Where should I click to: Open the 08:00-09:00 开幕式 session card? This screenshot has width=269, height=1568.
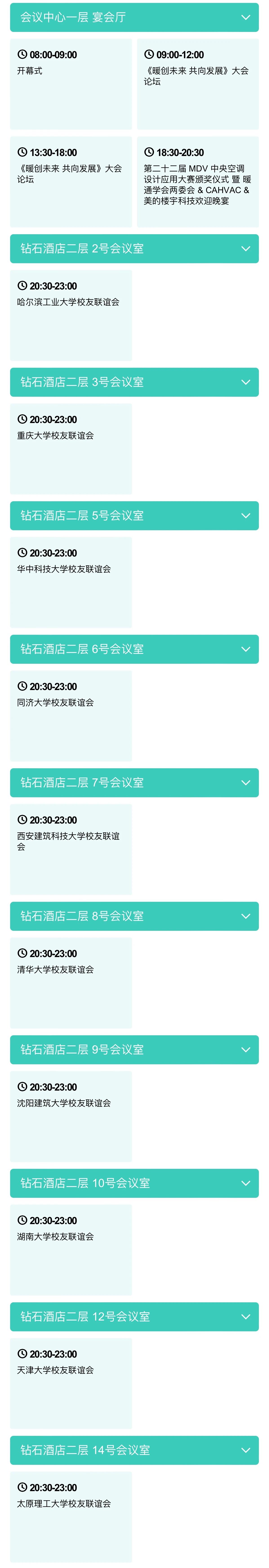pos(71,84)
